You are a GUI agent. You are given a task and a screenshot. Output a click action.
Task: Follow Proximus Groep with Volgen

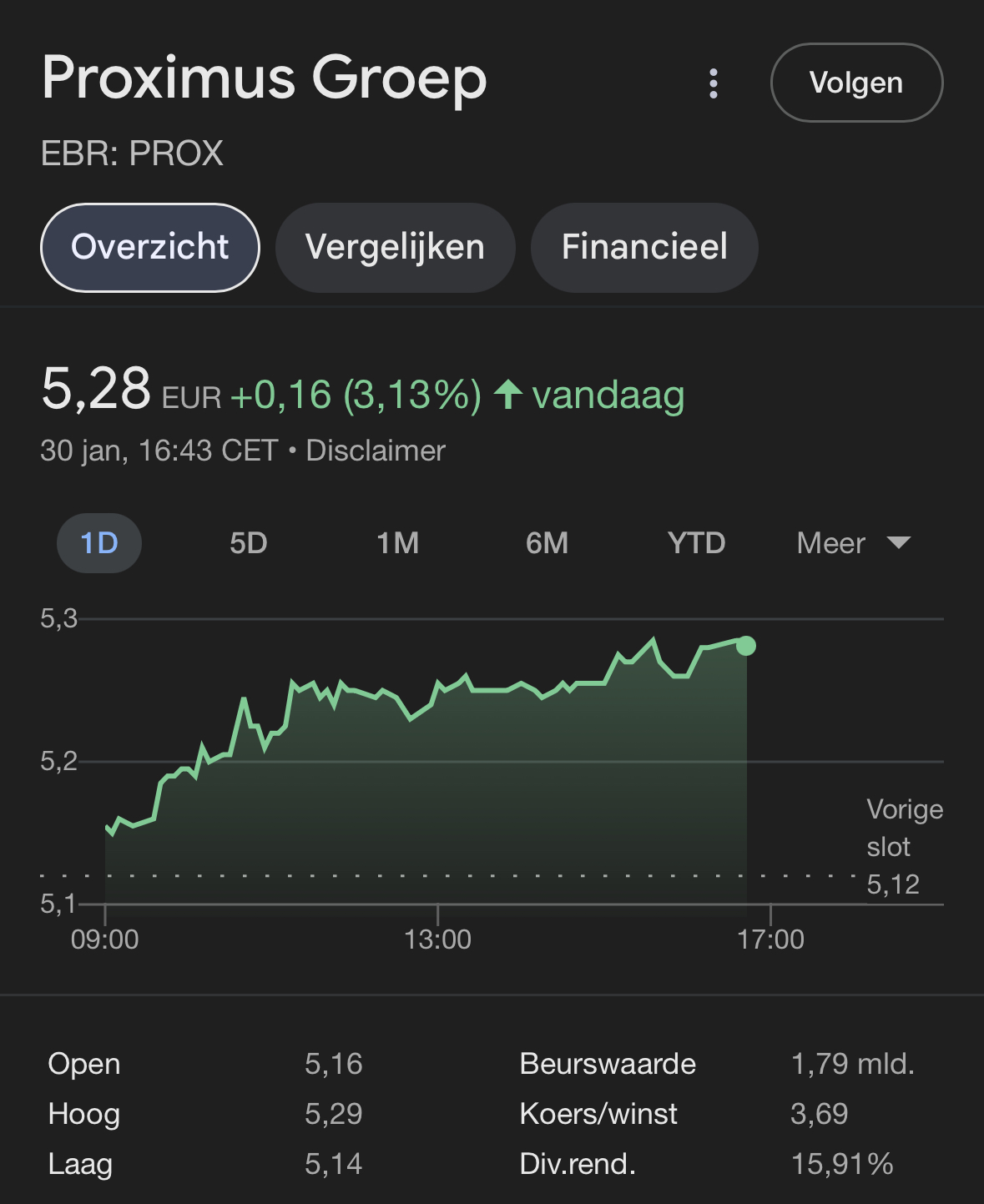click(x=856, y=83)
